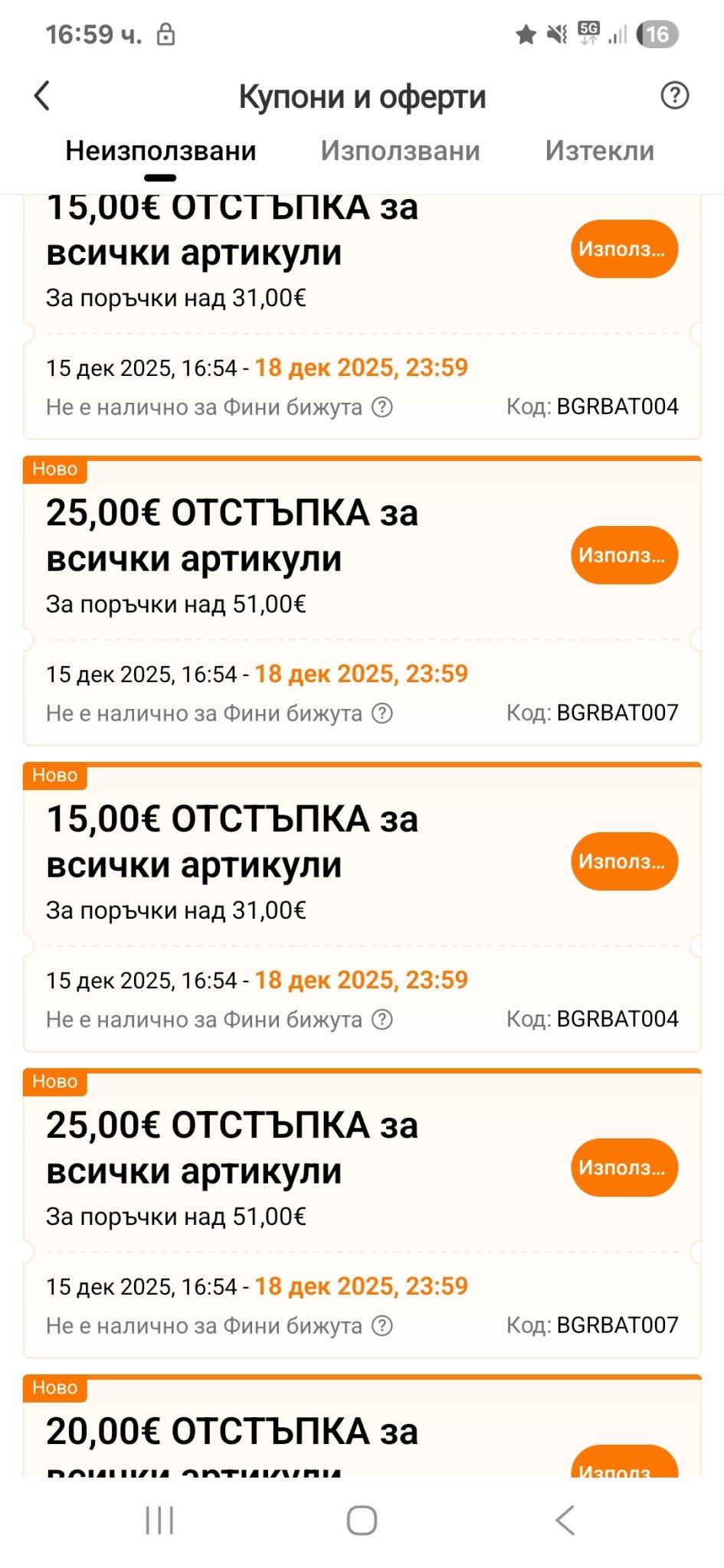Open the help question mark in the header
The height and width of the screenshot is (1568, 724).
(674, 96)
